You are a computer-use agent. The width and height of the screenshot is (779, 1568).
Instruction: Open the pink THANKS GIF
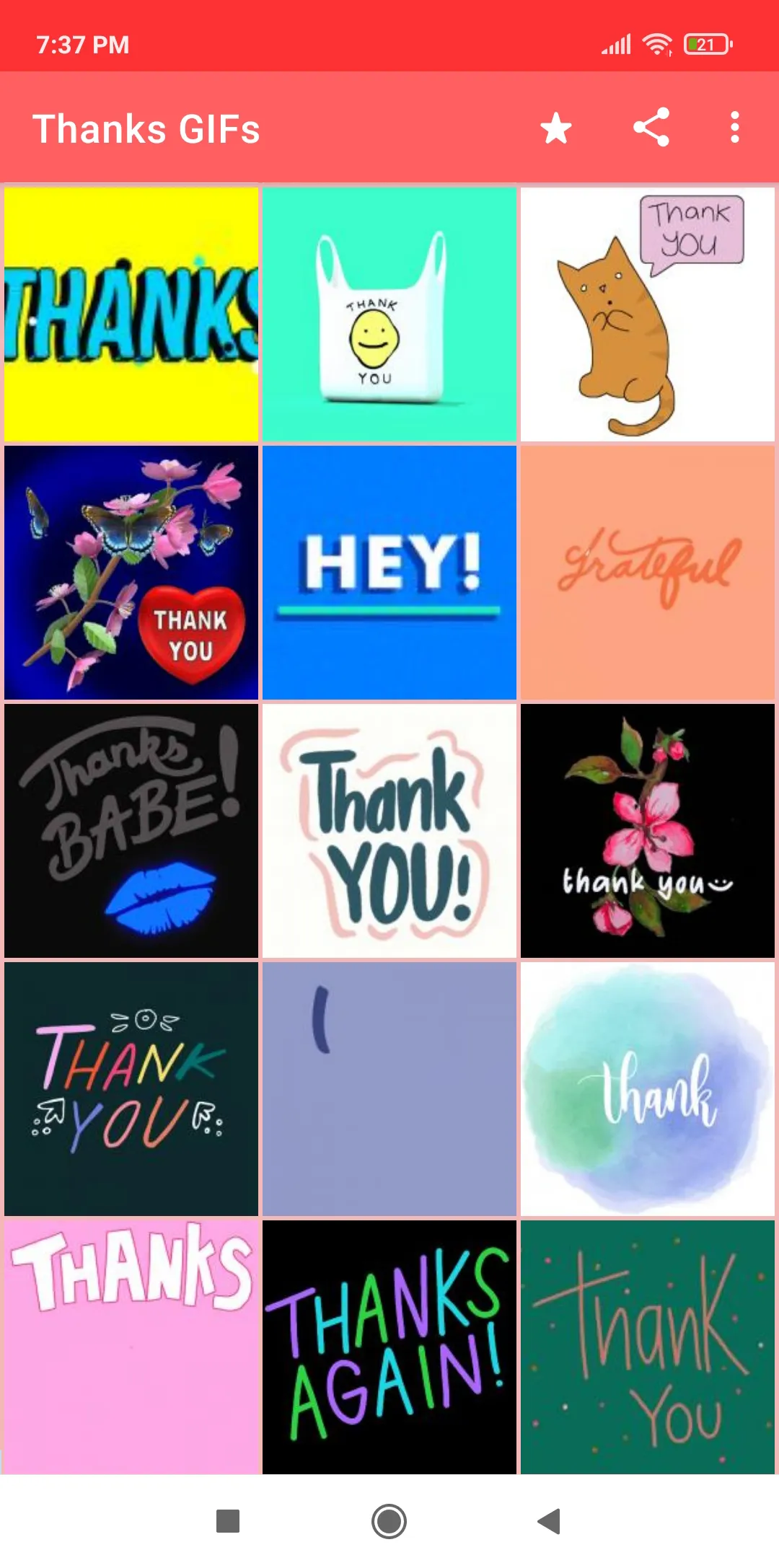[x=131, y=1347]
